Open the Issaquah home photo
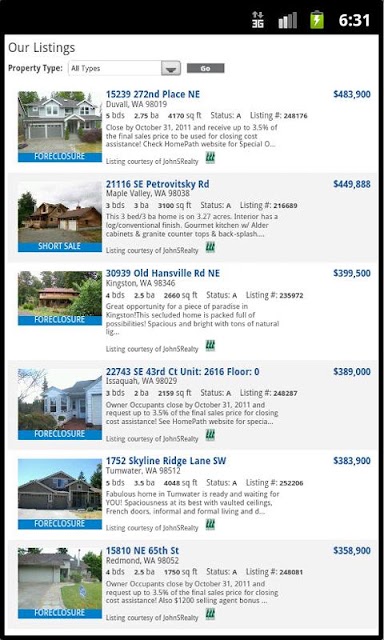The height and width of the screenshot is (640, 384). 60,404
